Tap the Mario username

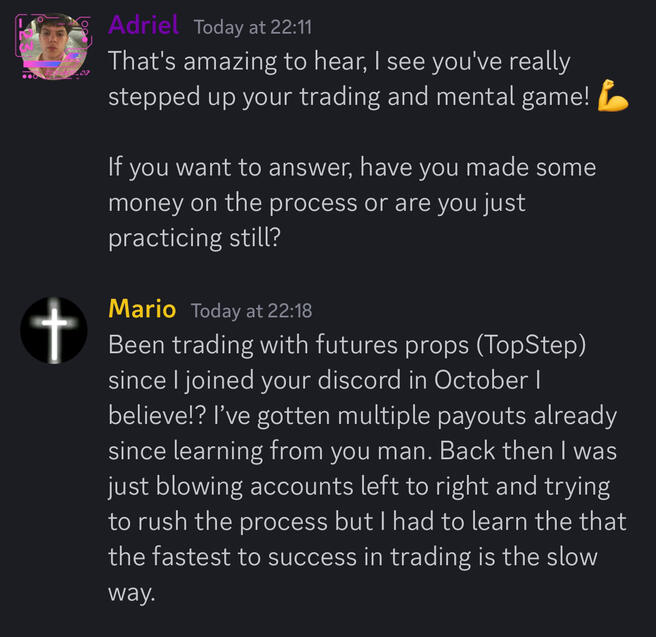141,309
